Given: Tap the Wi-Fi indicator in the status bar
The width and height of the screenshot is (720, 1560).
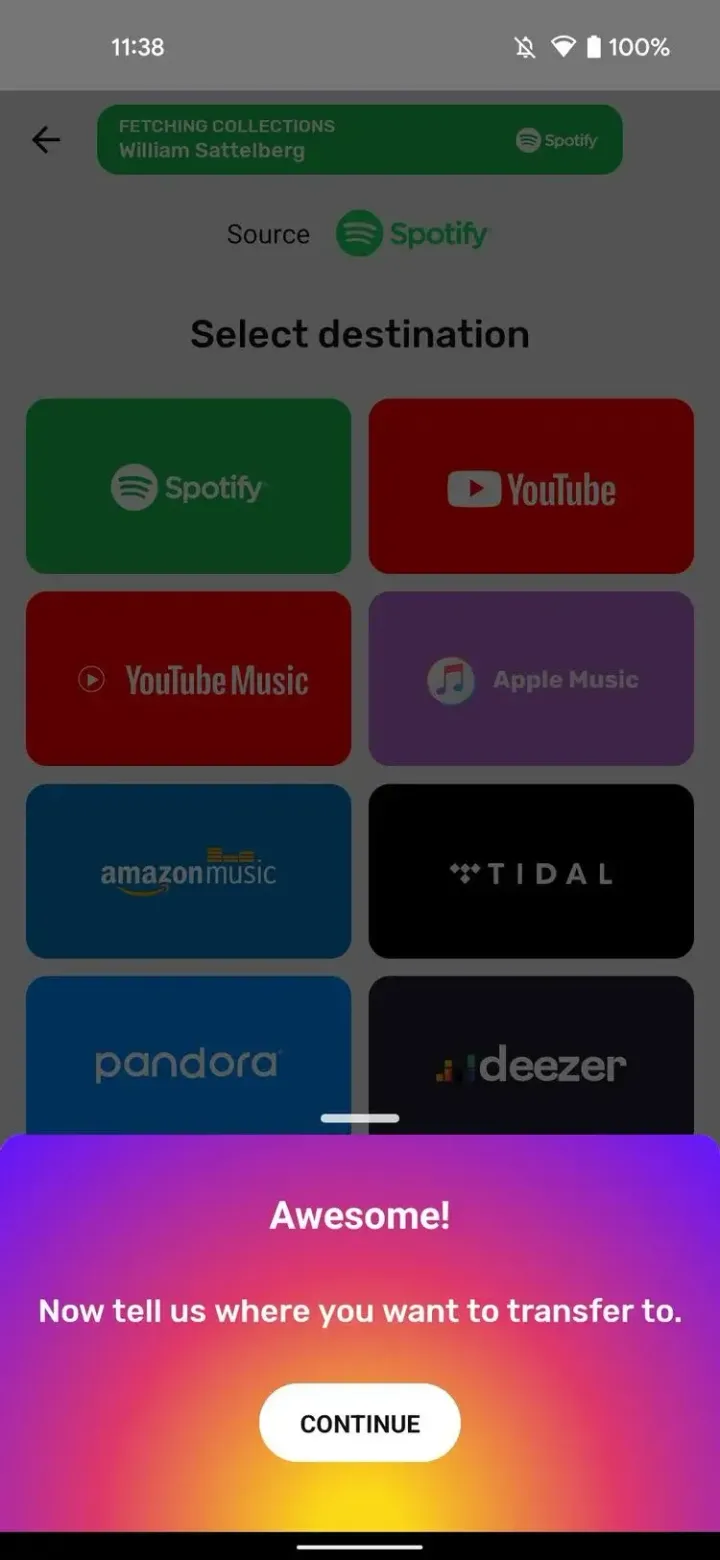Looking at the screenshot, I should pos(564,46).
